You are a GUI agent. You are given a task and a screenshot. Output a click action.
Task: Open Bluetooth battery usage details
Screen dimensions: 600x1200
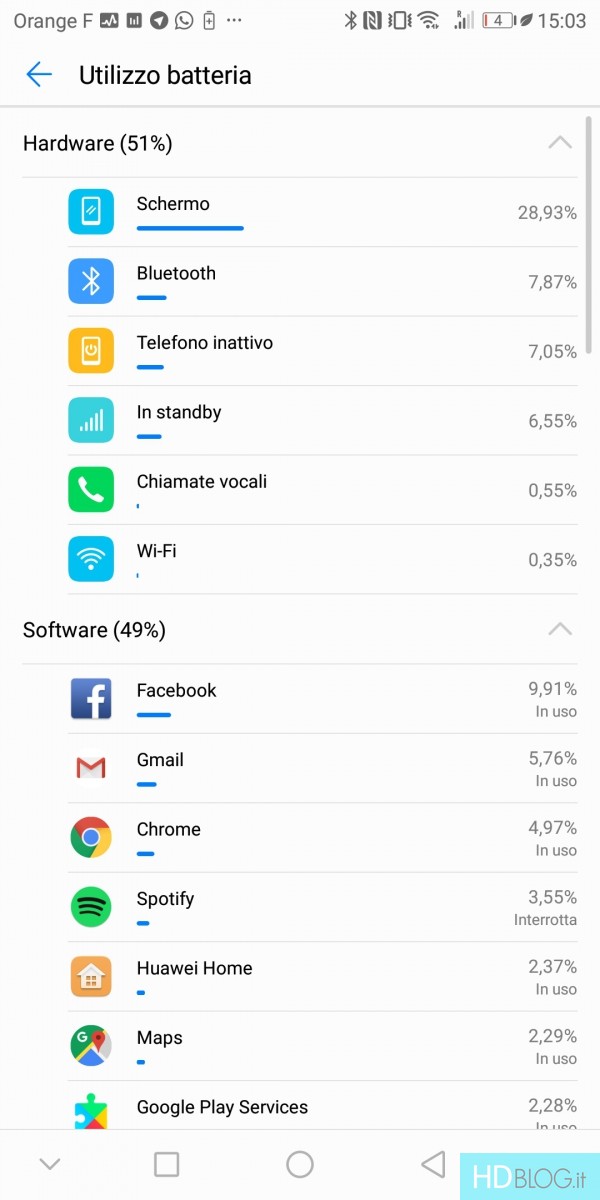[x=320, y=282]
